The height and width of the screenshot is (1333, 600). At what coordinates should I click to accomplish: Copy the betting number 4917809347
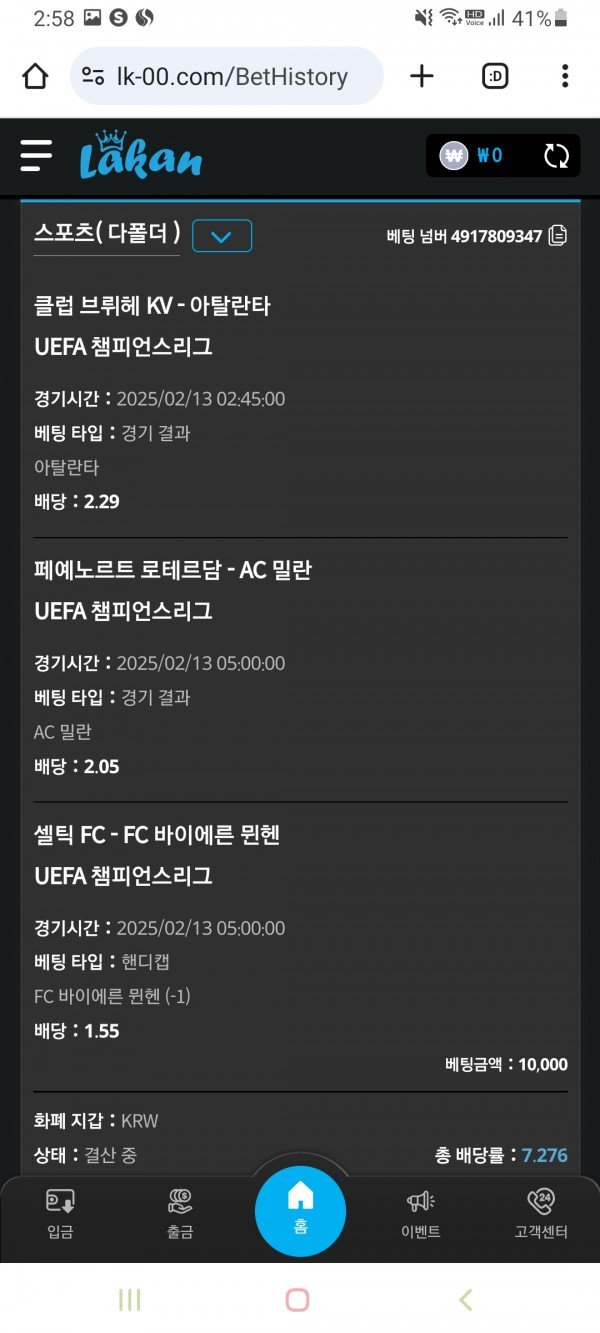558,236
